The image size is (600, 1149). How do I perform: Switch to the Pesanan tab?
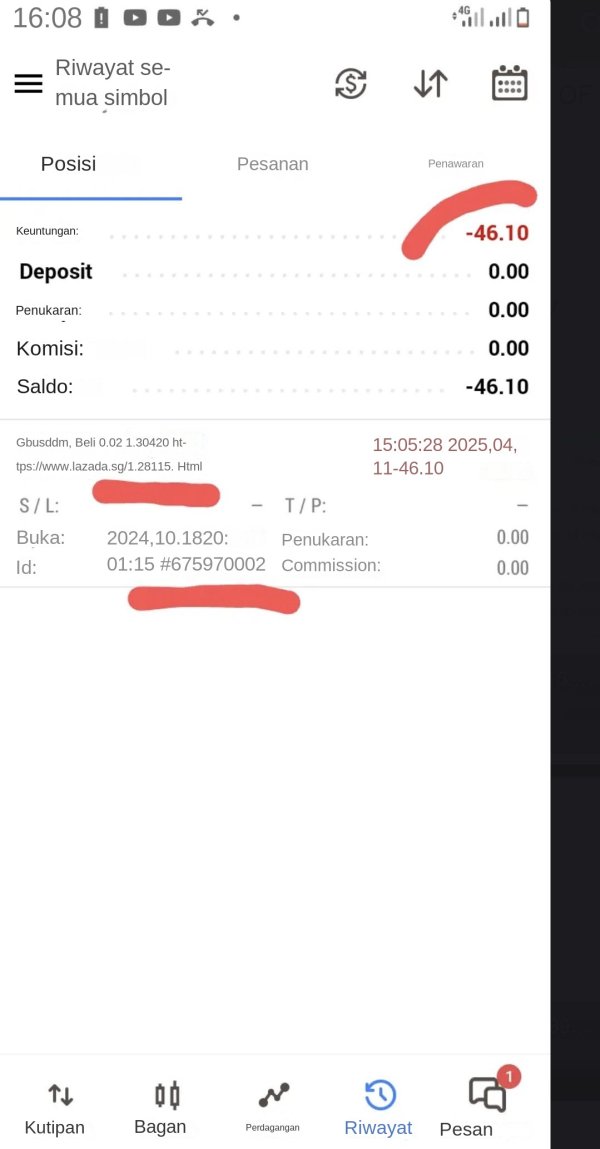point(272,164)
